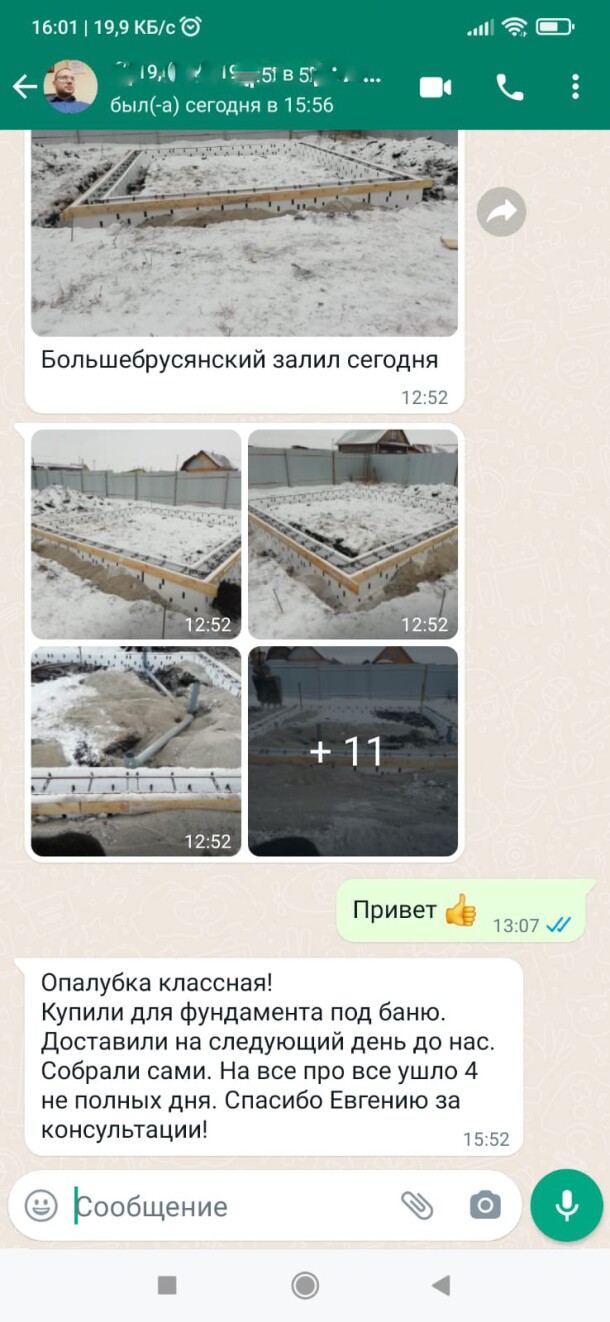Open the +11 photos tile
The image size is (610, 1322).
tap(352, 751)
